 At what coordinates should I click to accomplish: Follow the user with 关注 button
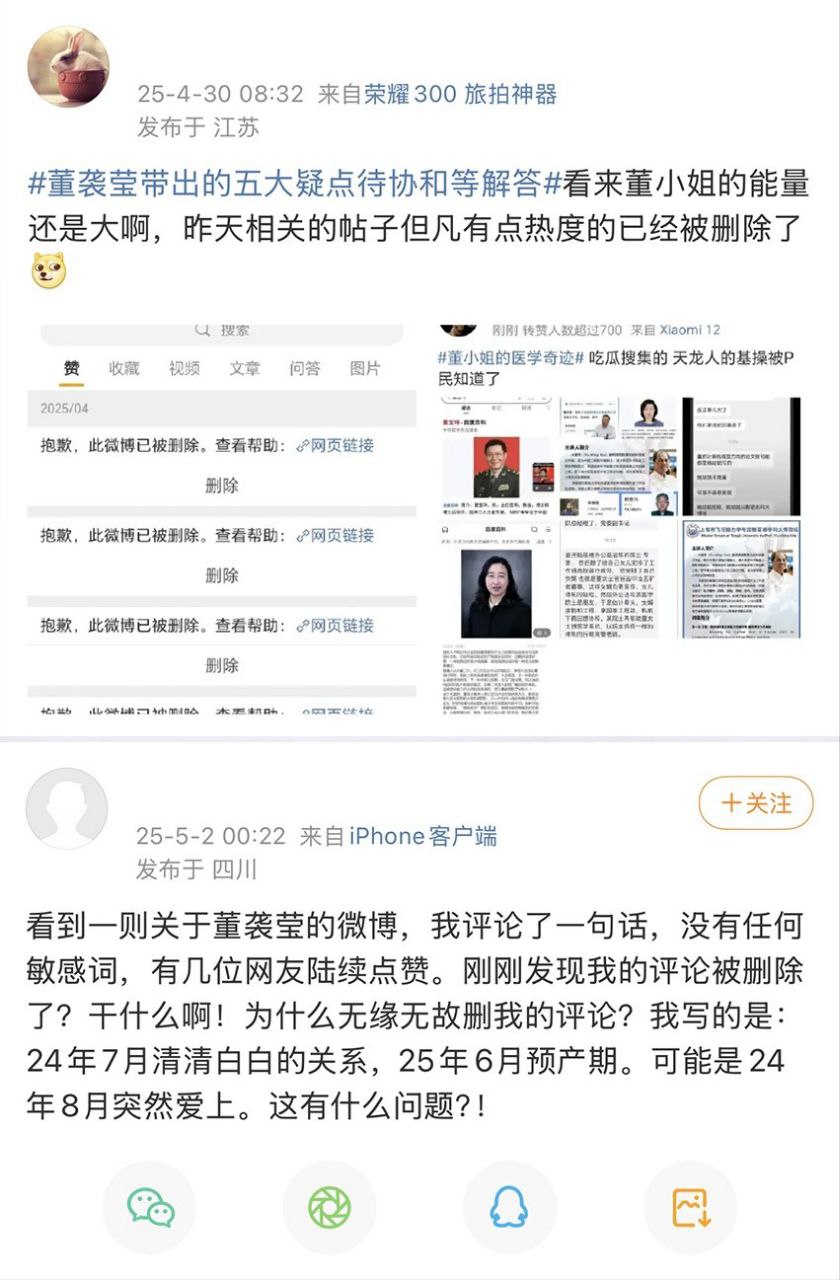point(755,803)
